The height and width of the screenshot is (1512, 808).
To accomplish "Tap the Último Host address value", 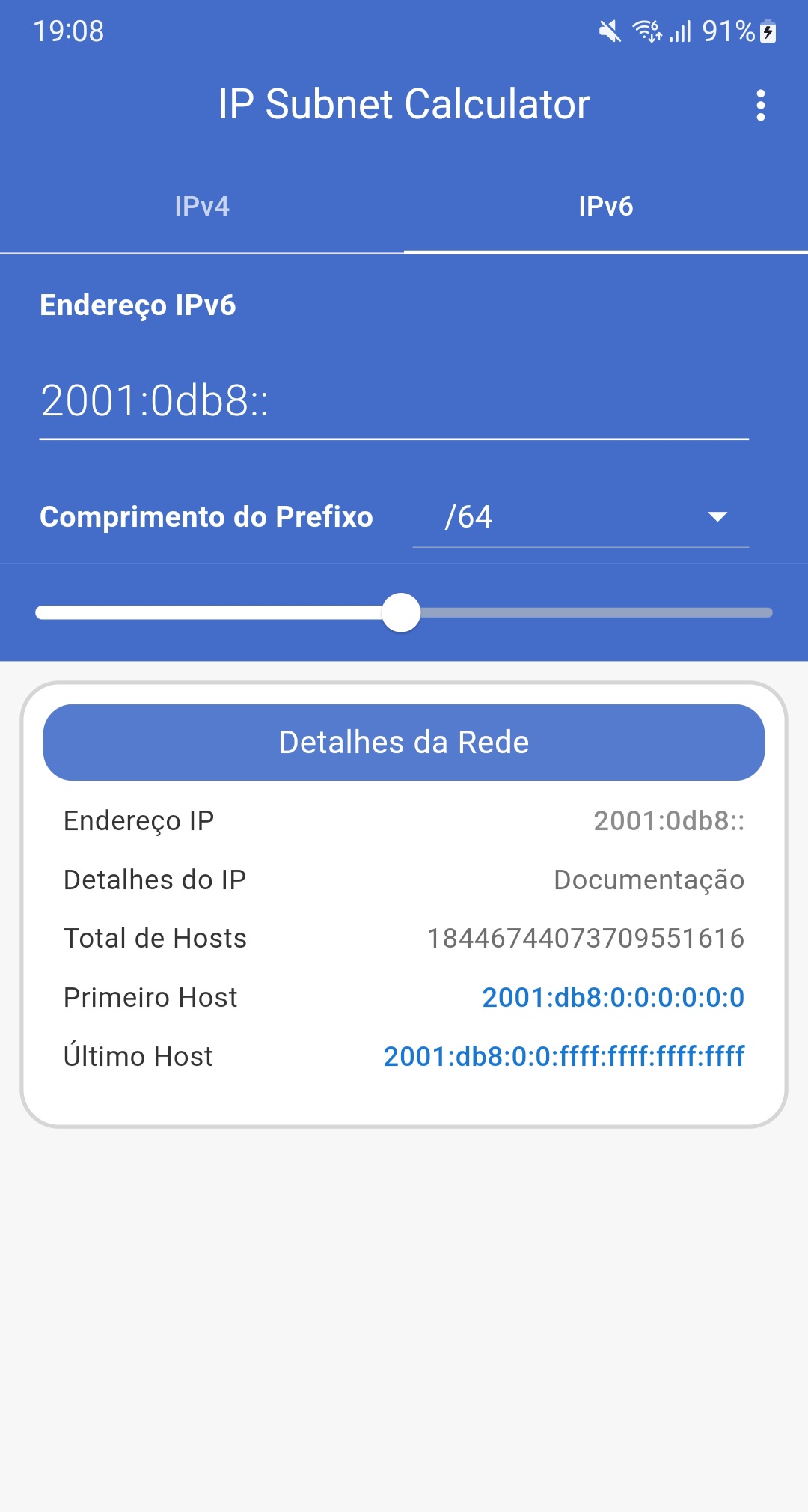I will (x=563, y=1057).
